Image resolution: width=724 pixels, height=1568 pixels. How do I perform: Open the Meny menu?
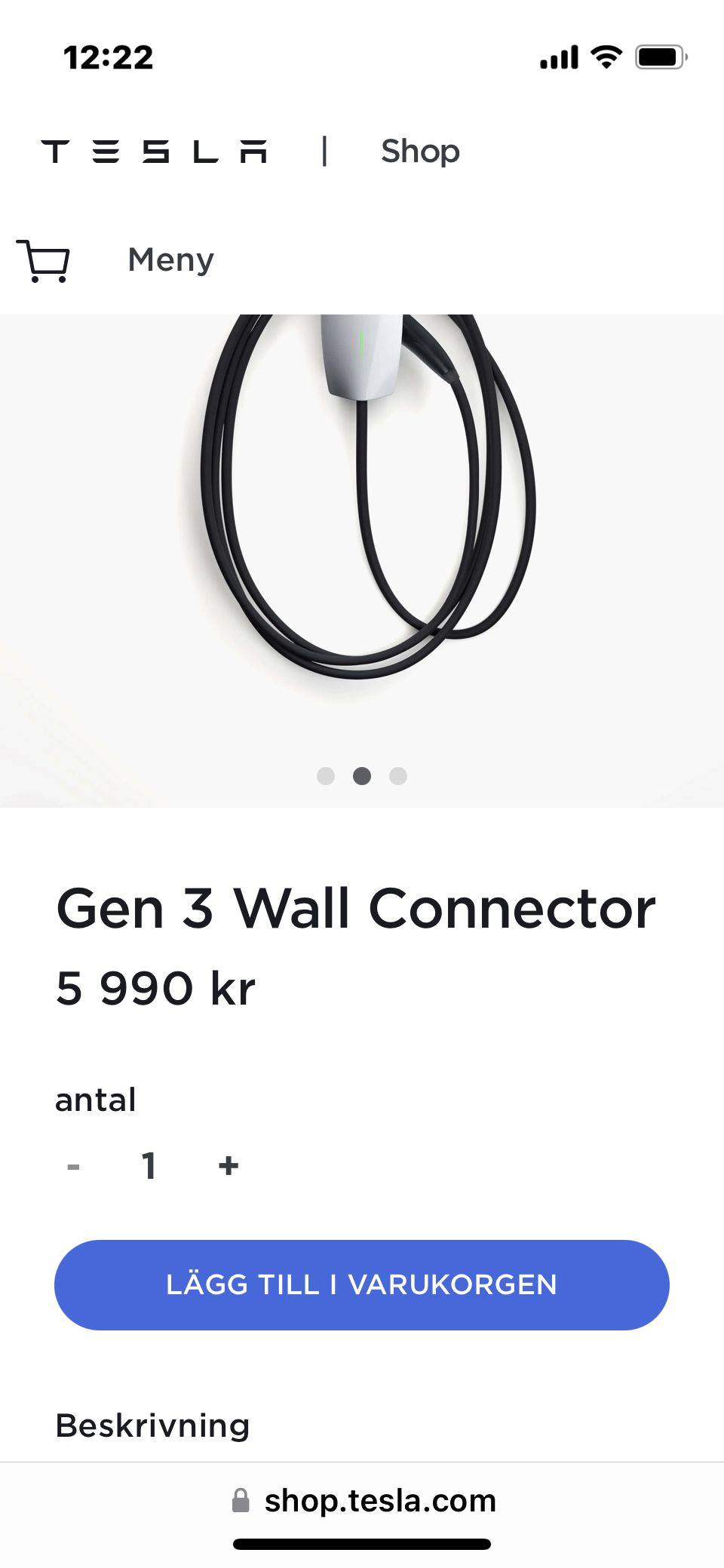171,260
